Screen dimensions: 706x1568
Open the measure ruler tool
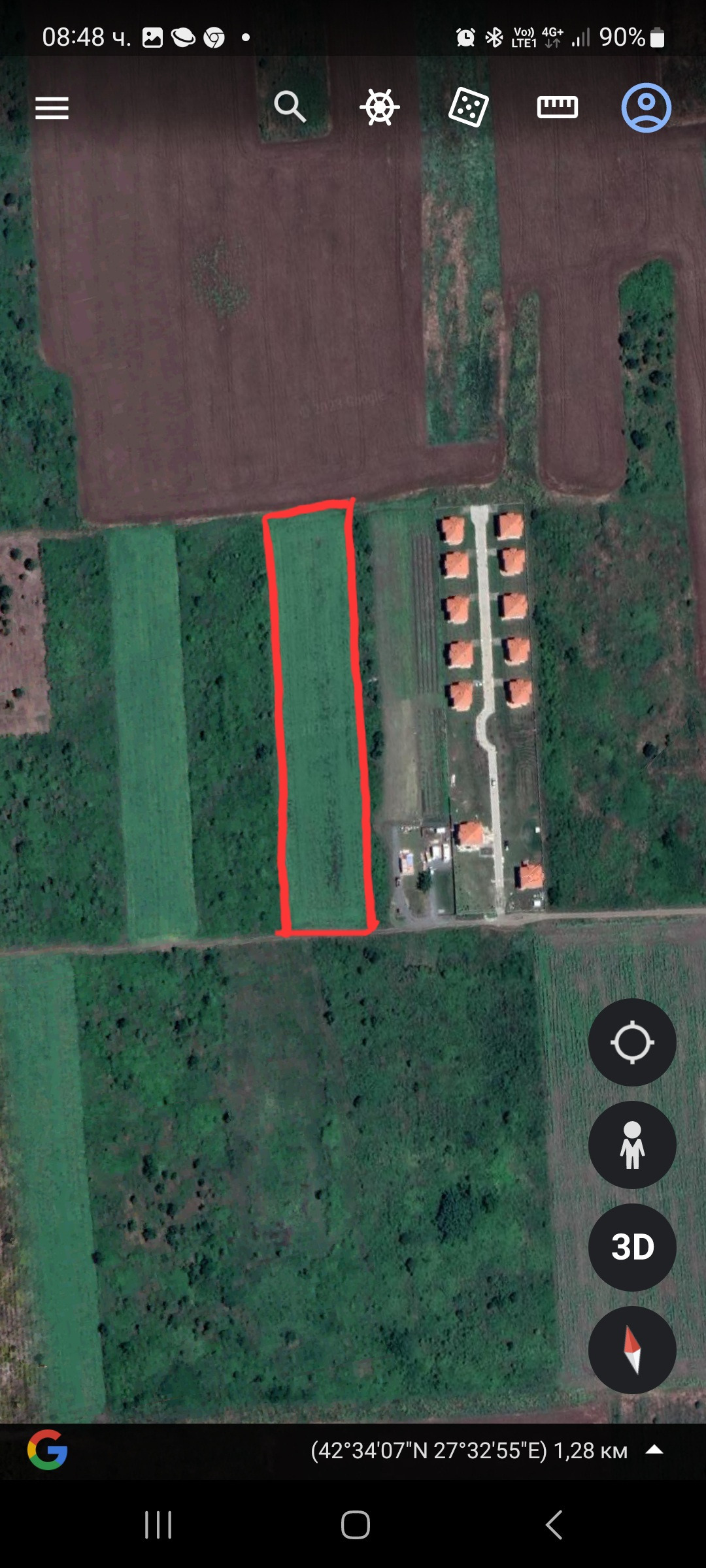557,106
